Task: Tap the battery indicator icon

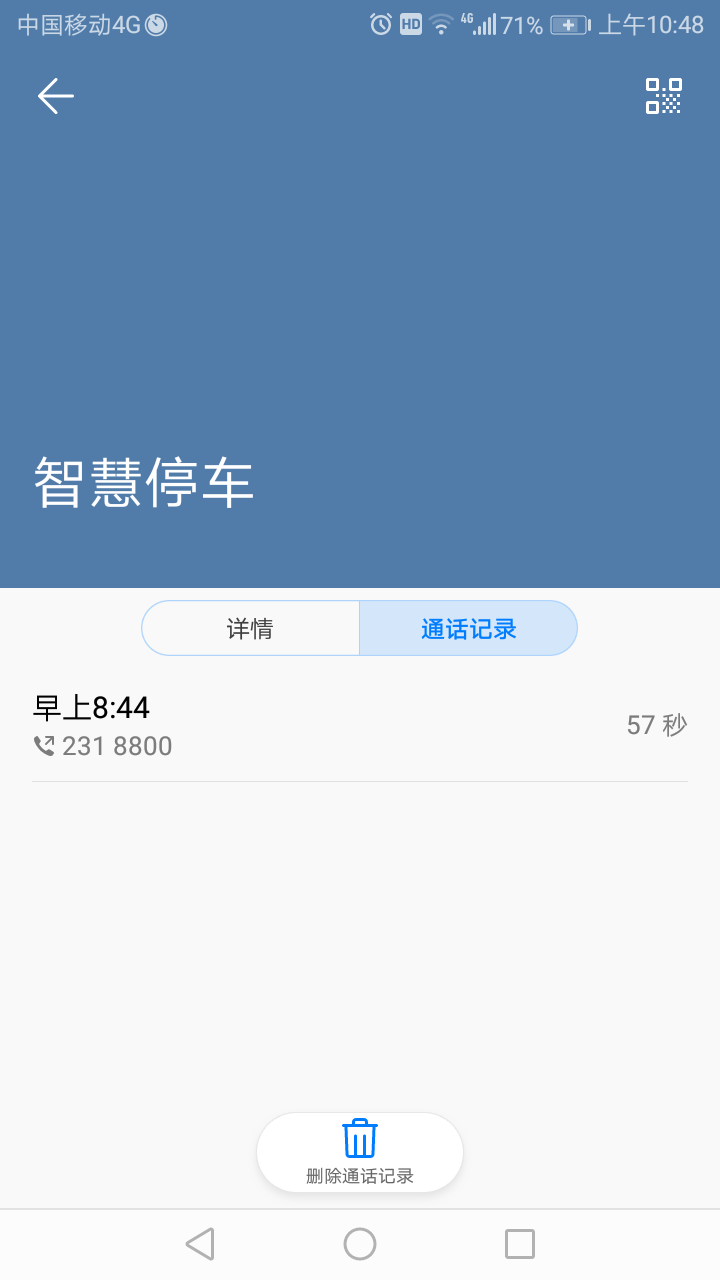Action: (x=568, y=23)
